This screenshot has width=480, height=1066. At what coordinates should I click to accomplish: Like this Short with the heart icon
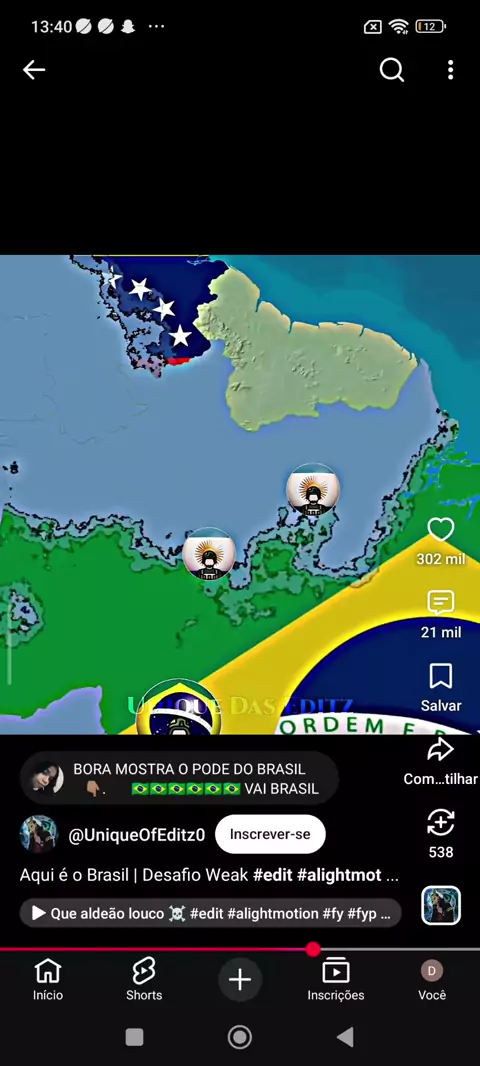pos(441,530)
